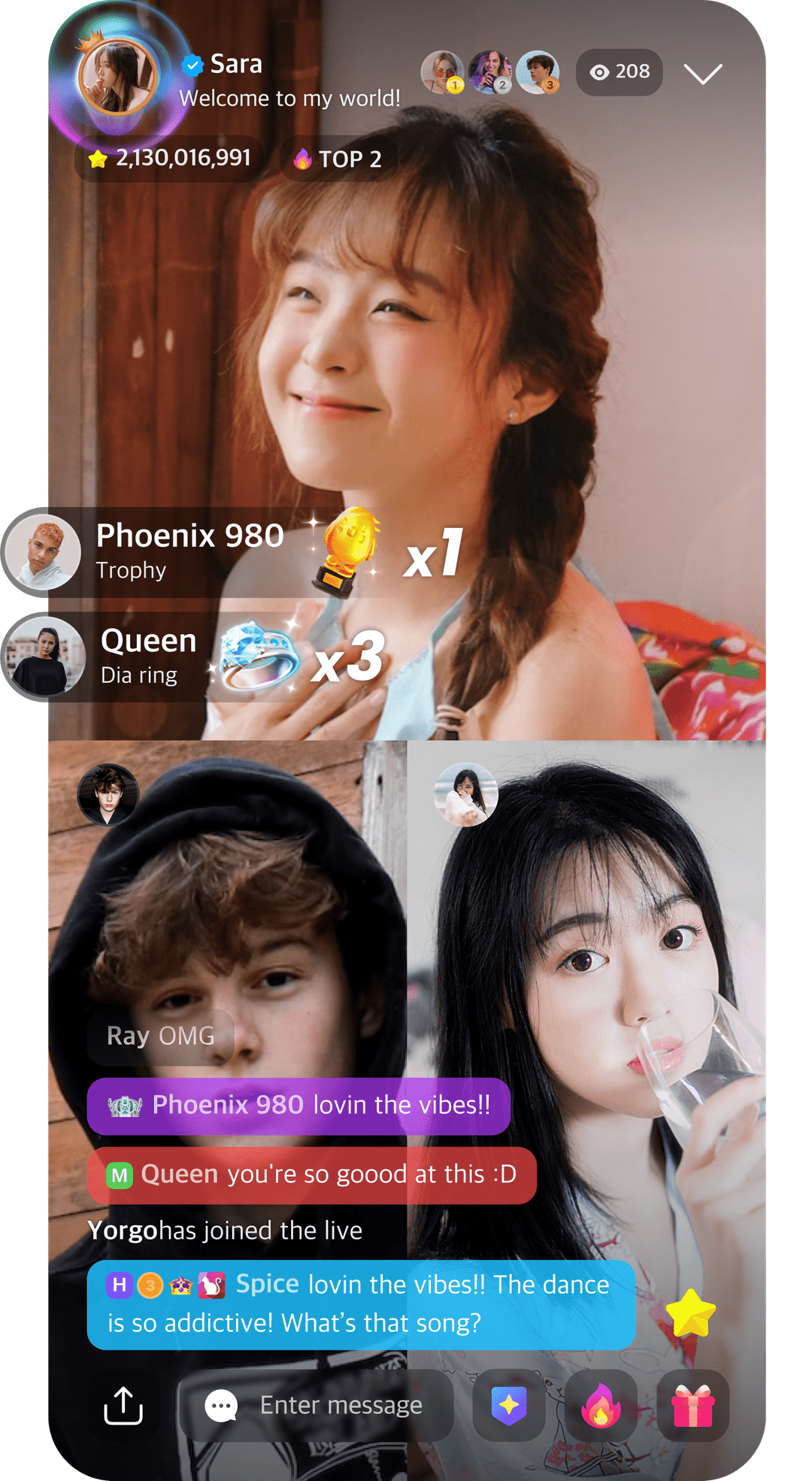View the rank 1 top gifter avatar
The width and height of the screenshot is (812, 1481).
(443, 72)
